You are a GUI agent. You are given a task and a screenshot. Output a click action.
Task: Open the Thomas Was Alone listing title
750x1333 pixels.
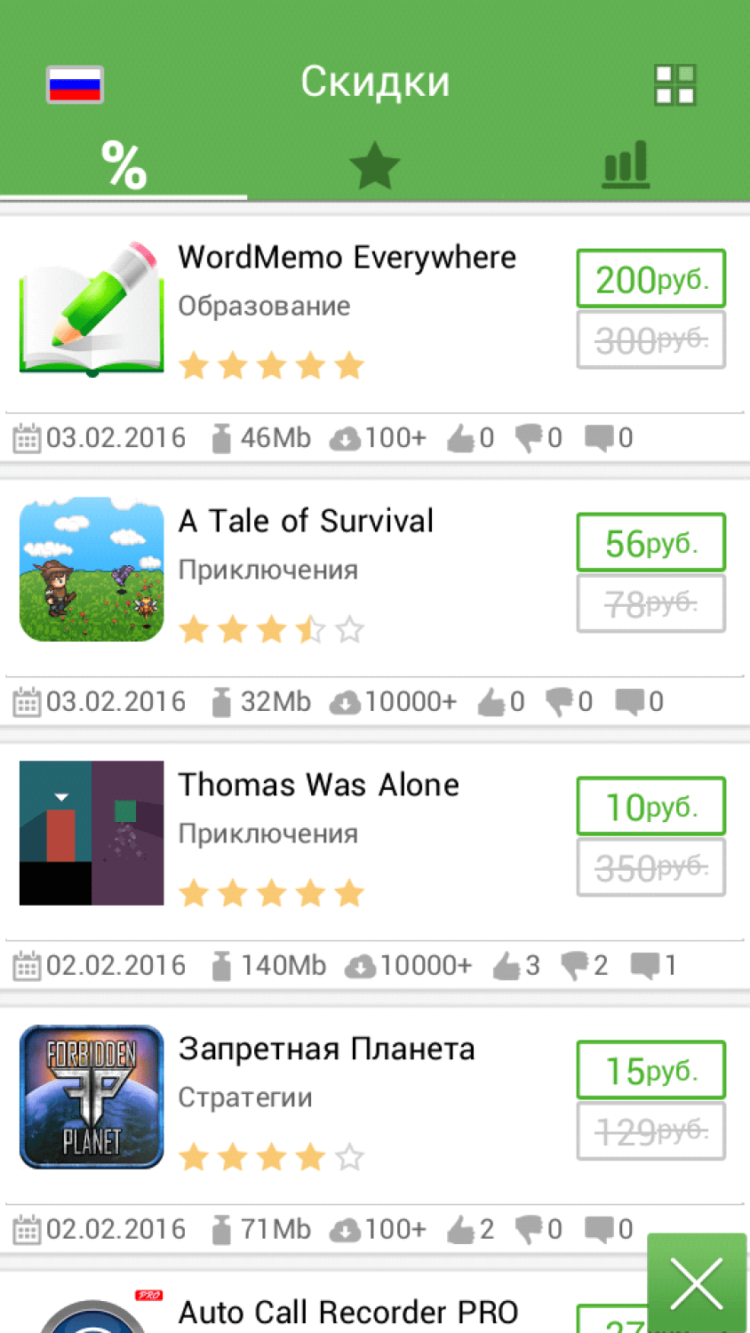[x=318, y=784]
